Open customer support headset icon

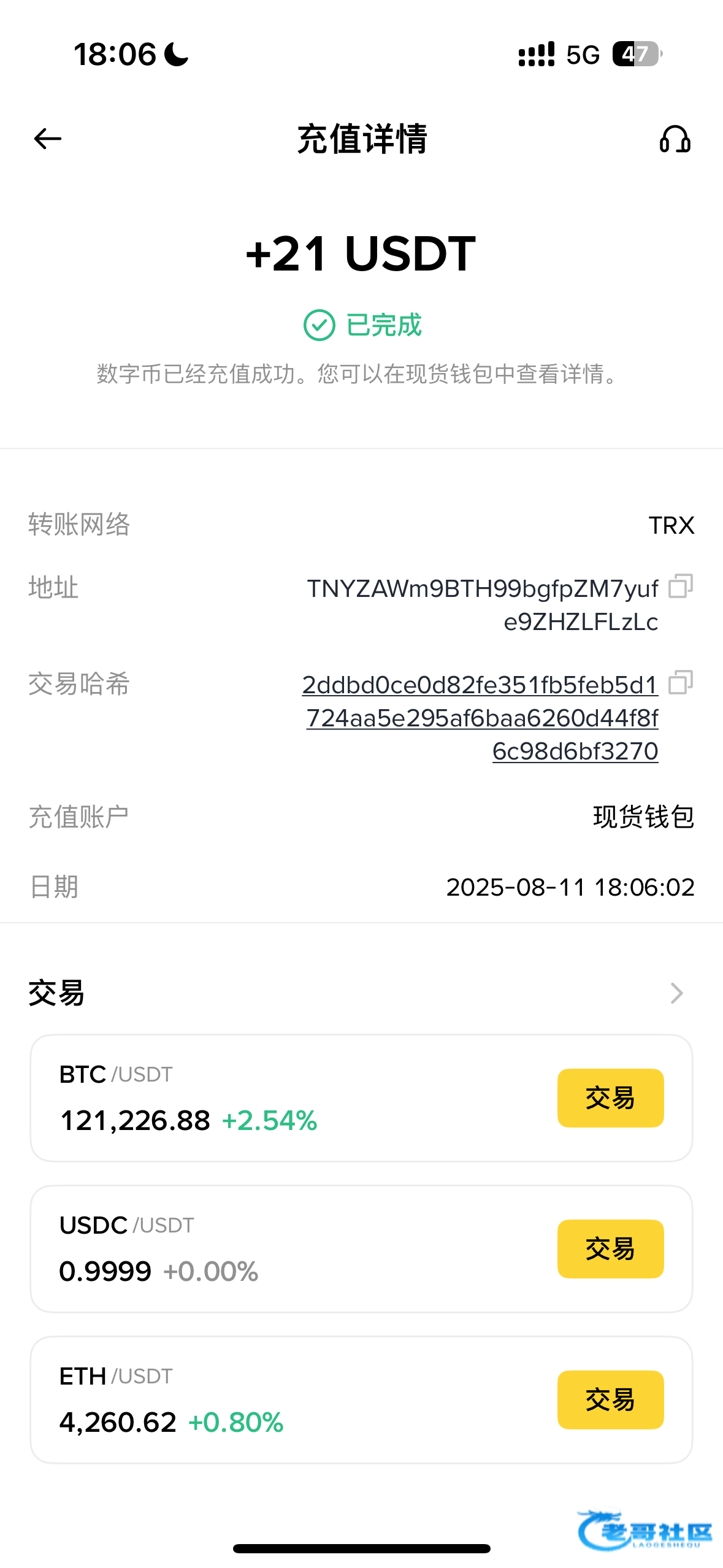pos(675,139)
